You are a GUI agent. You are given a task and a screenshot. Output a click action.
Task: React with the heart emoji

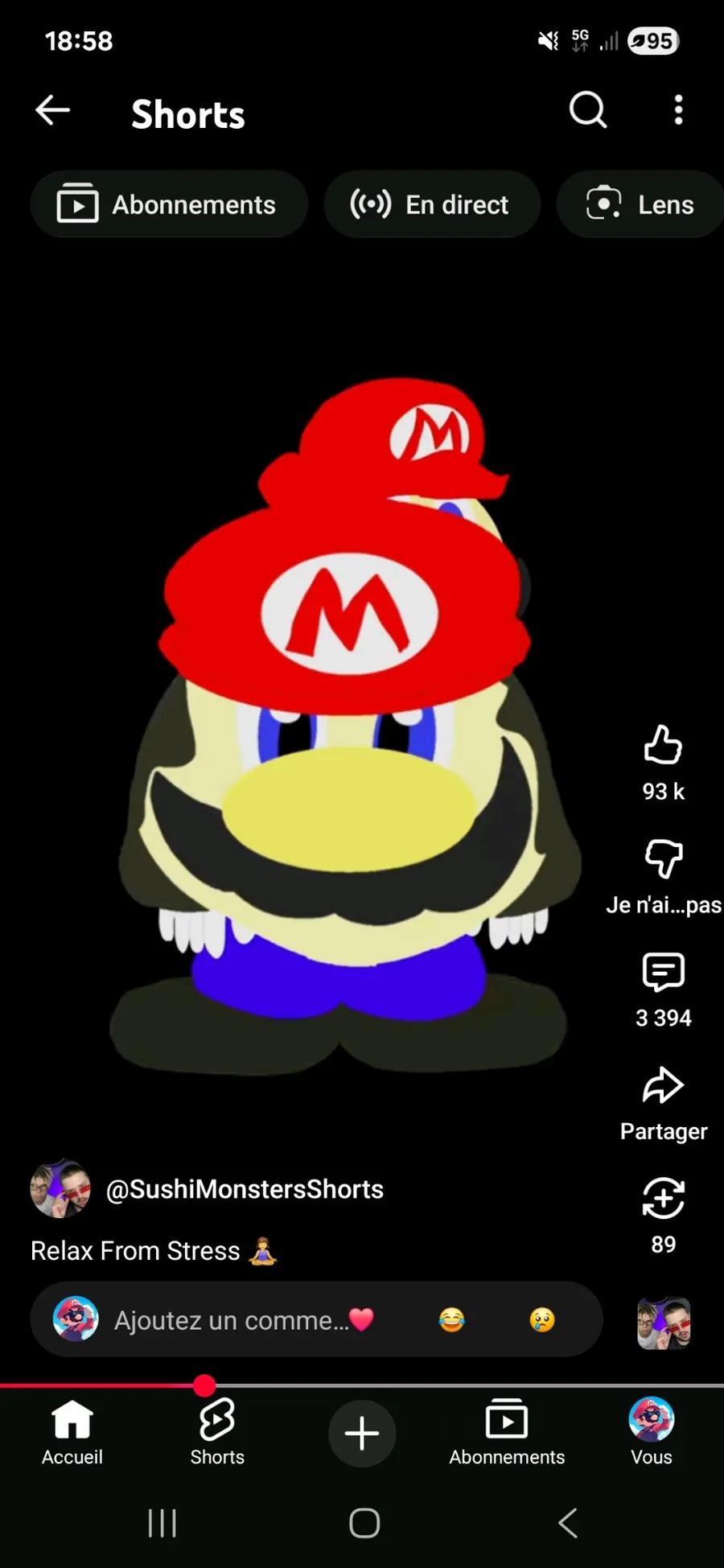point(362,1320)
